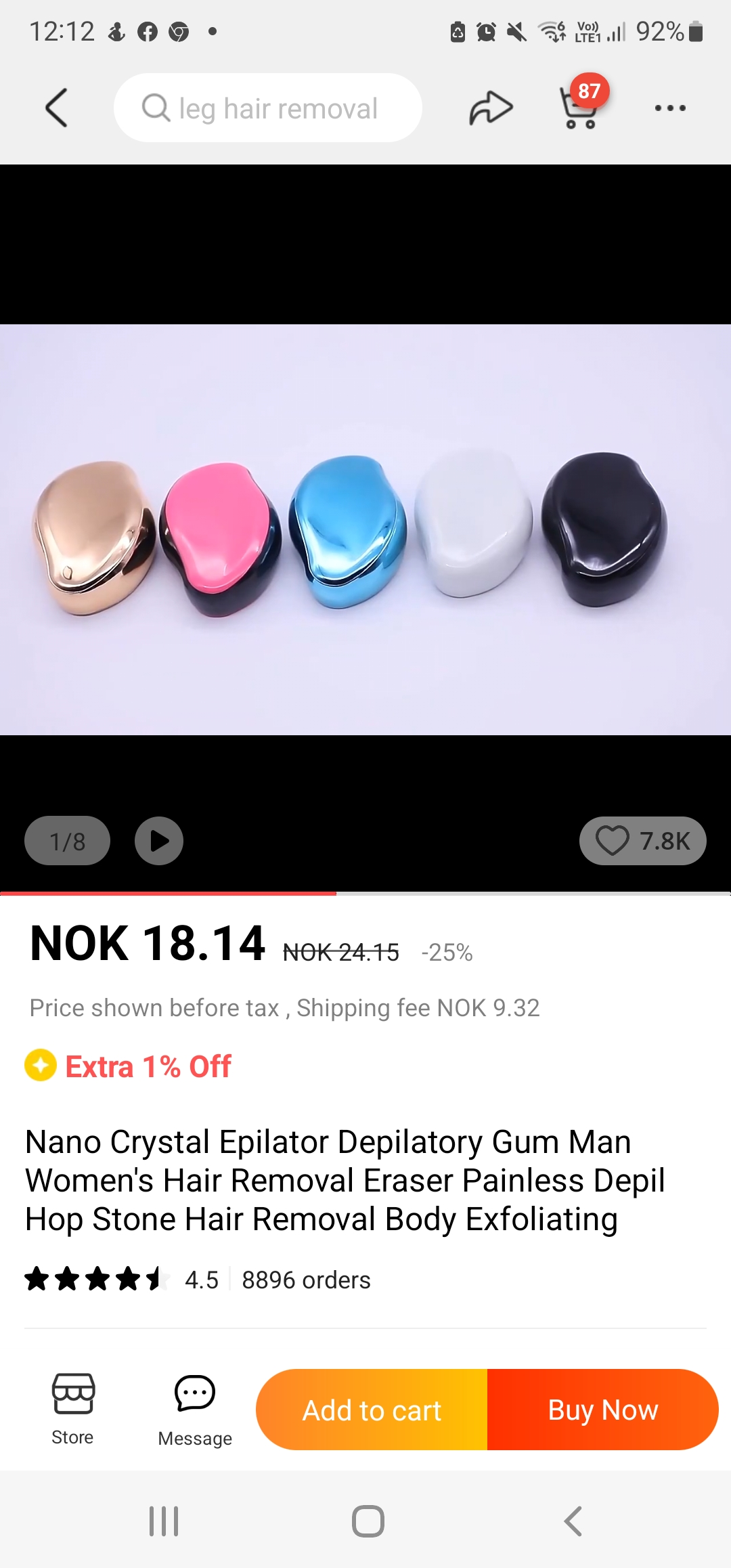The width and height of the screenshot is (731, 1568).
Task: View the Extra 1% Off offer
Action: (129, 1066)
